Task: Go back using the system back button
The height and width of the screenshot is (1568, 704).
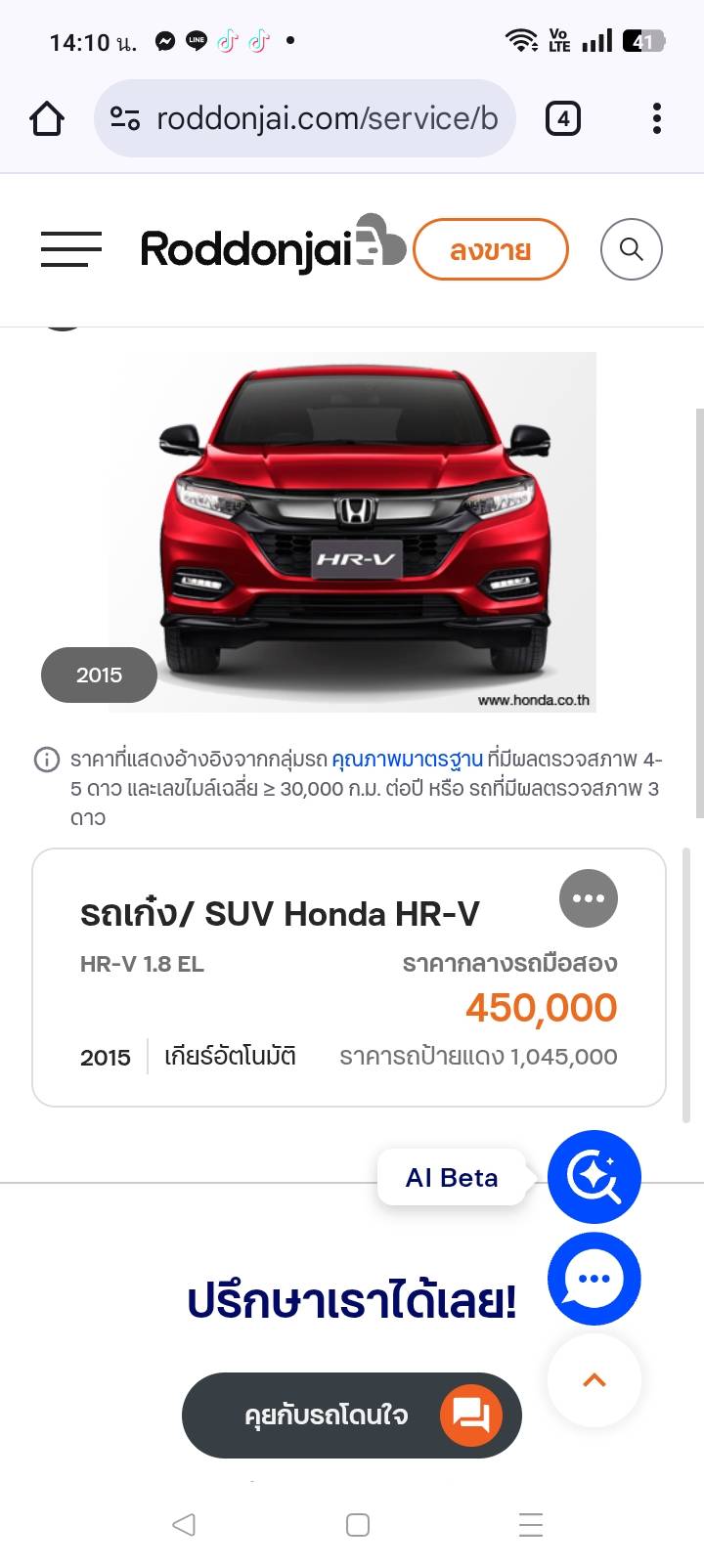Action: 183,1524
